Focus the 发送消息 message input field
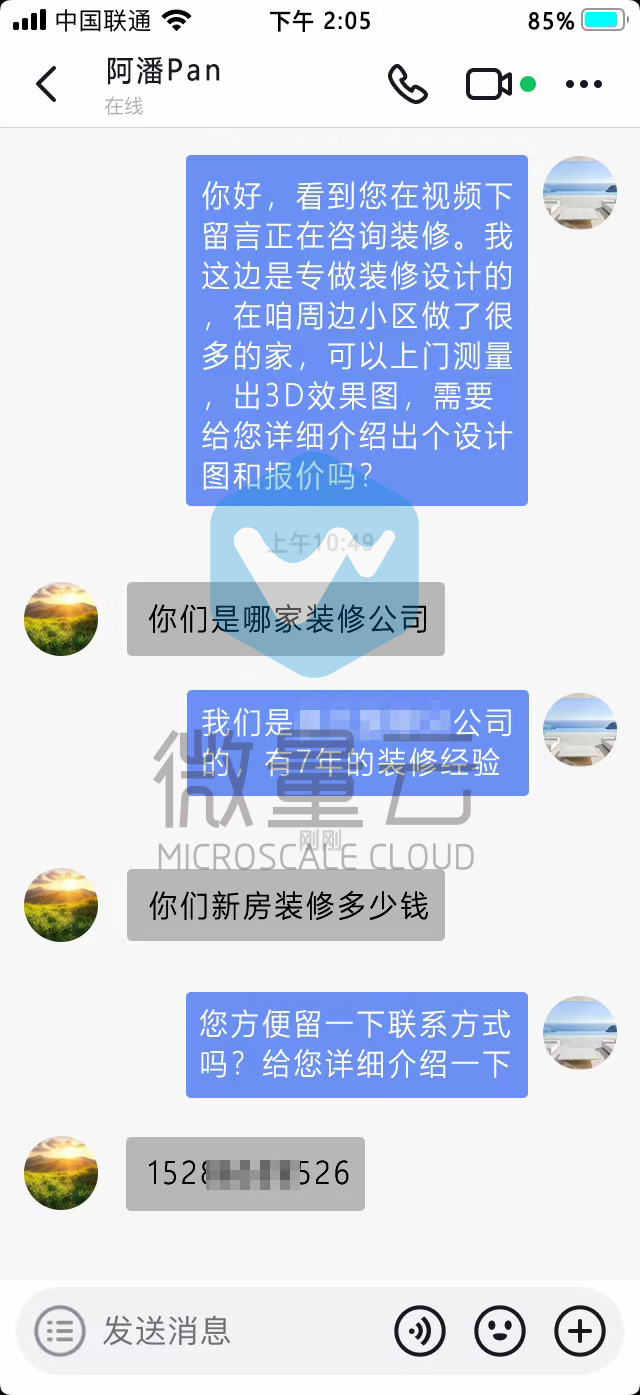Image resolution: width=640 pixels, height=1395 pixels. [x=240, y=1331]
